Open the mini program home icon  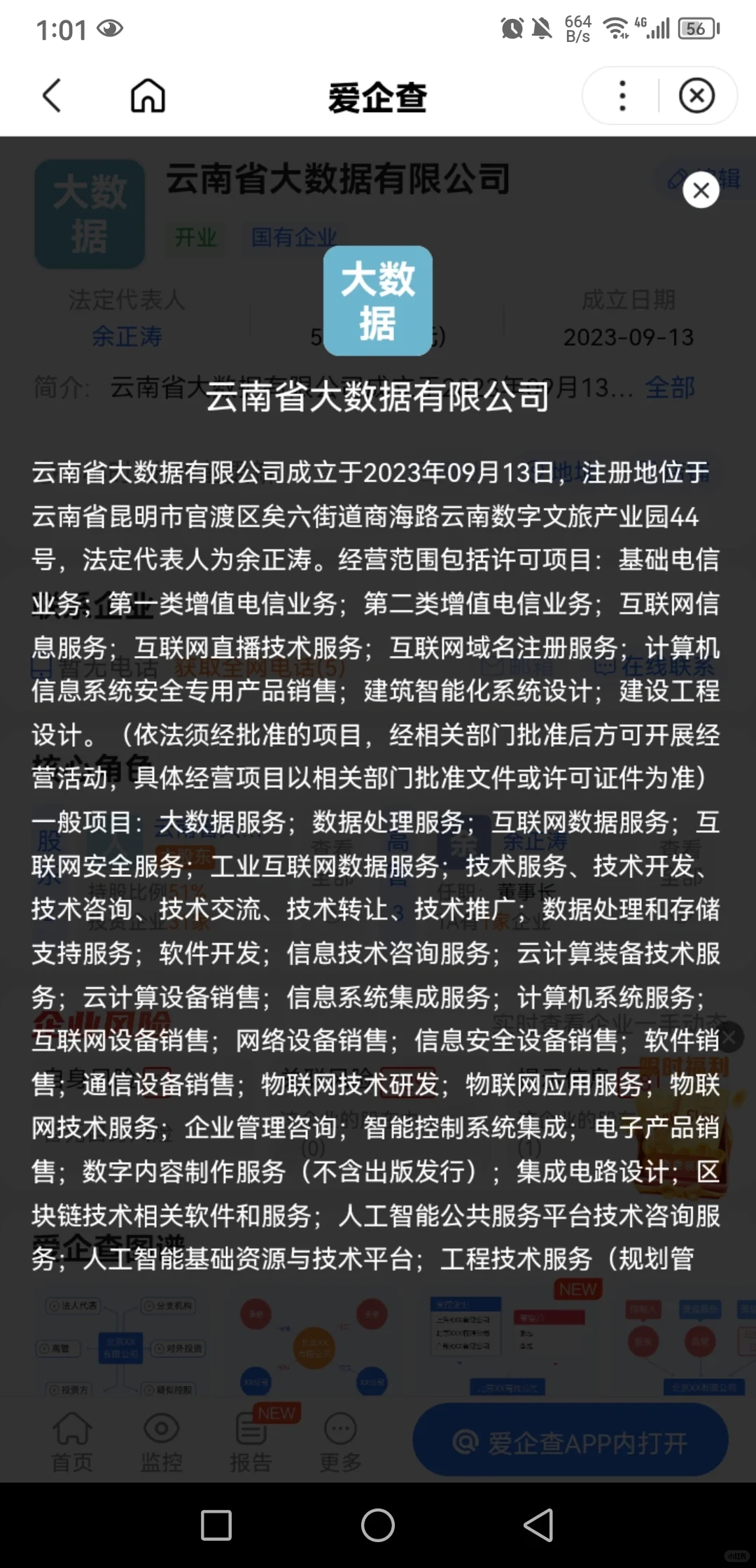[148, 96]
